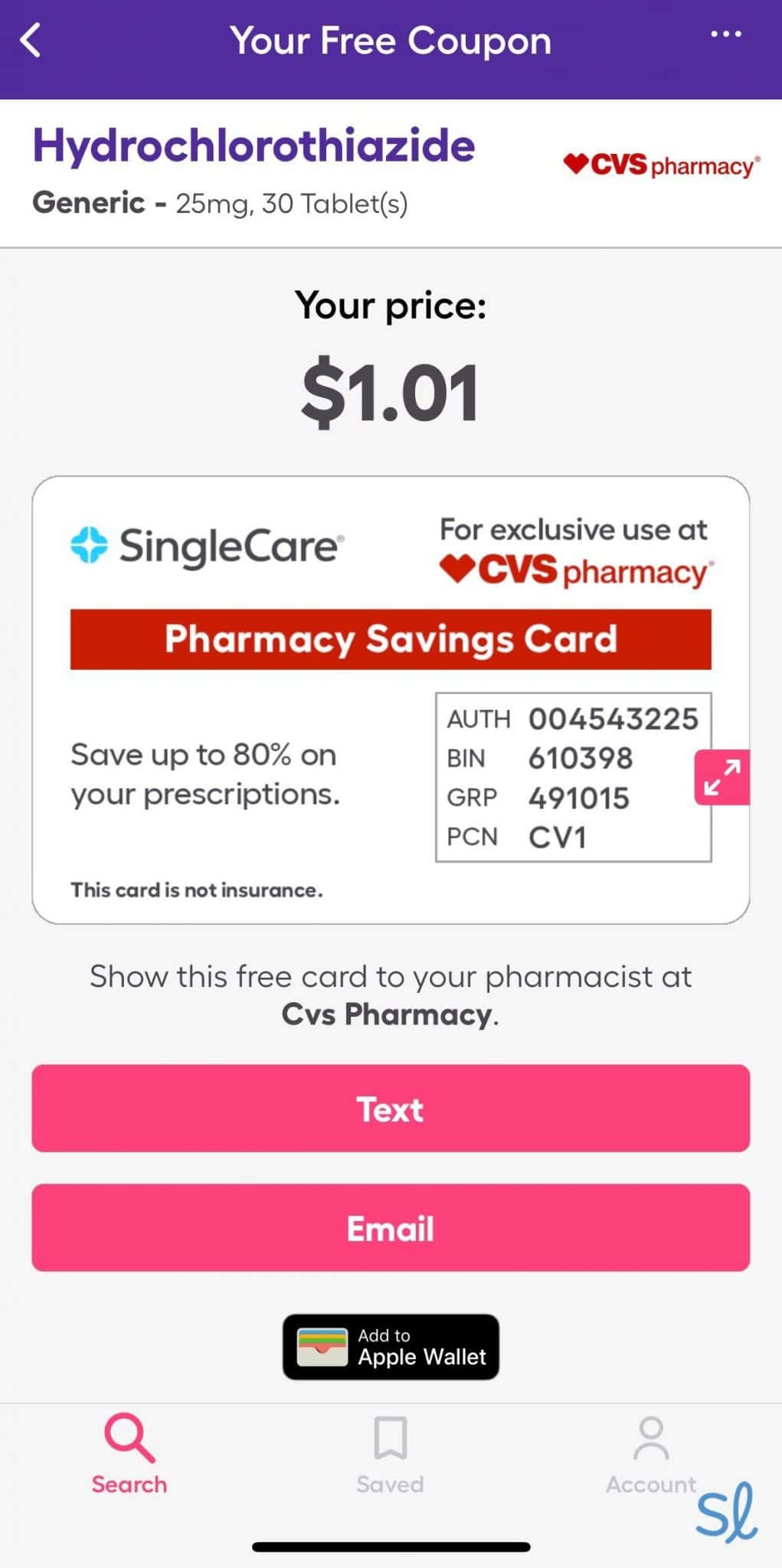This screenshot has width=782, height=1568.
Task: Tap the pink expand-card arrows icon
Action: 722,778
